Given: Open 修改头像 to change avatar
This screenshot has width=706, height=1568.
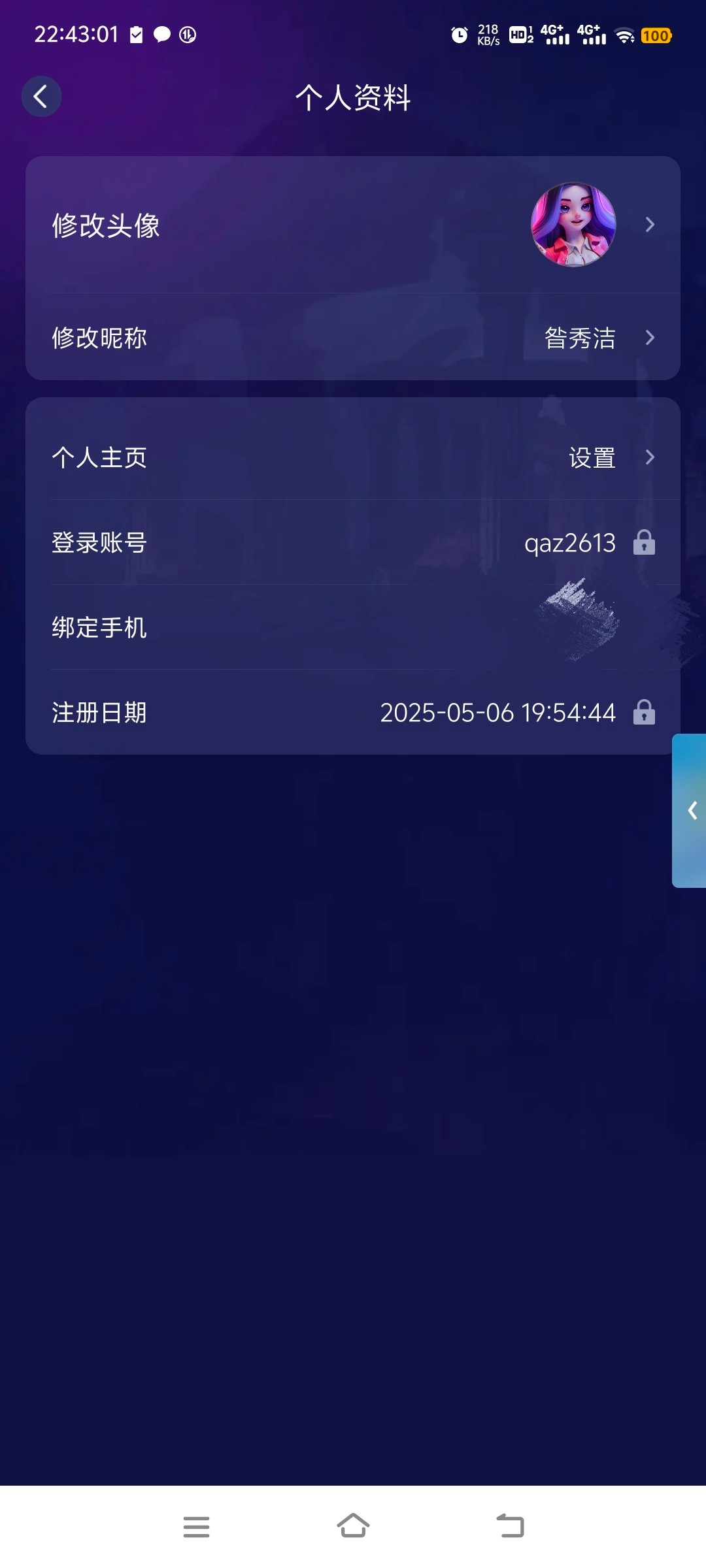Looking at the screenshot, I should [x=353, y=225].
